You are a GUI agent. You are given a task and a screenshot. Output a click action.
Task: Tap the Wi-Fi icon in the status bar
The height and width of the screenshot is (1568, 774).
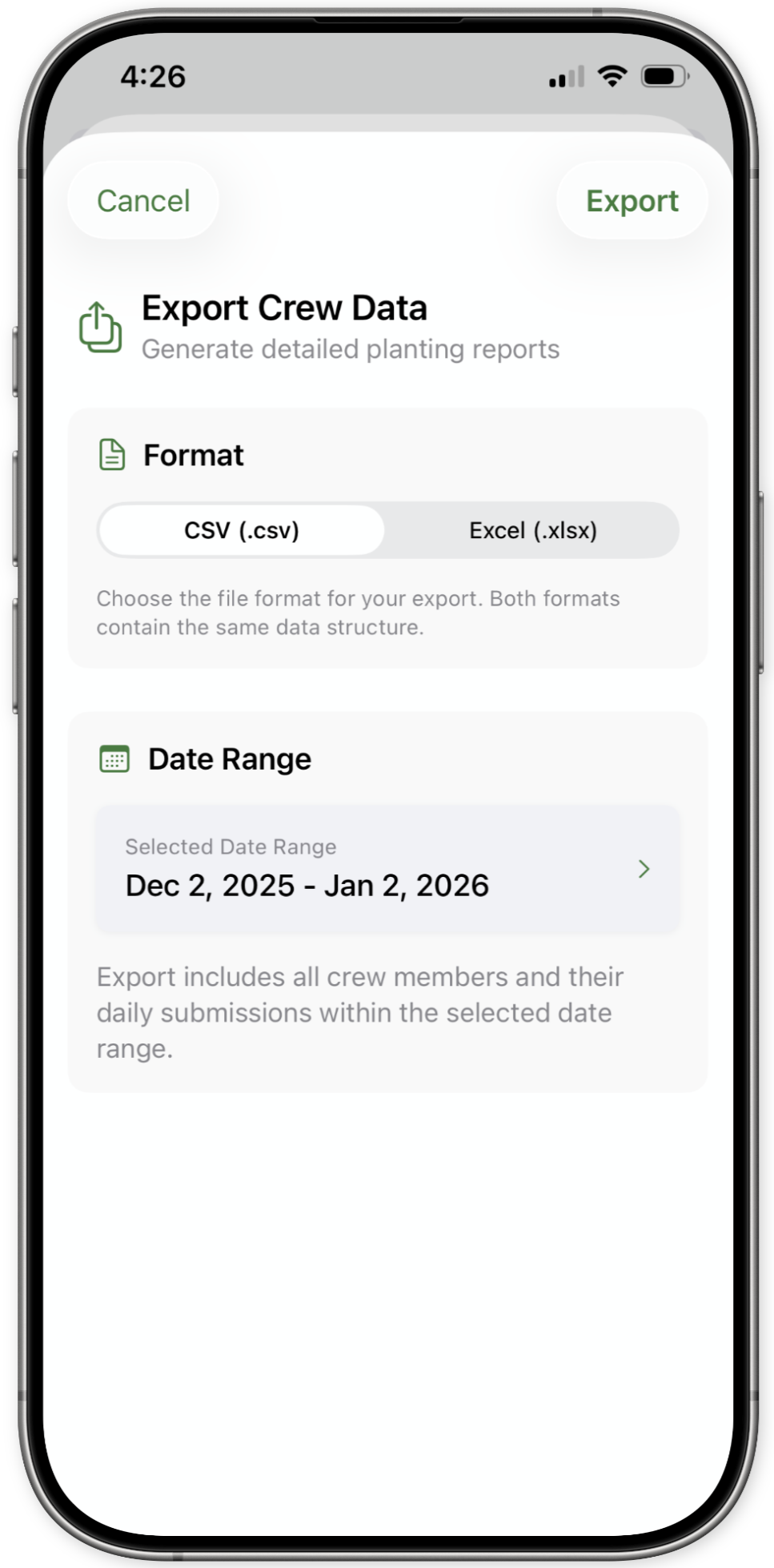pyautogui.click(x=613, y=76)
